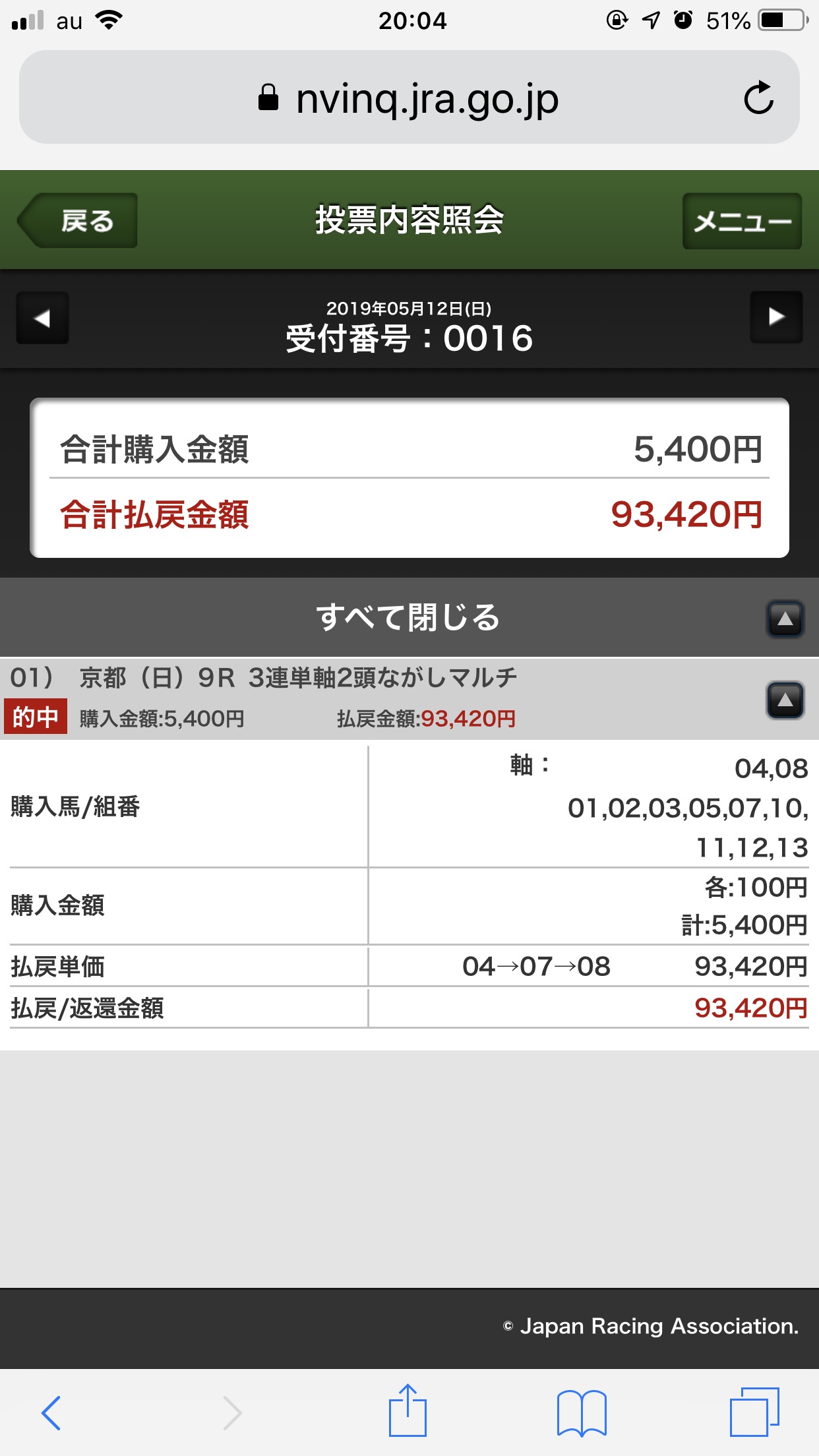Screen dimensions: 819x1456
Task: Tap the nvinq.jra.go.jp address field
Action: 409,97
